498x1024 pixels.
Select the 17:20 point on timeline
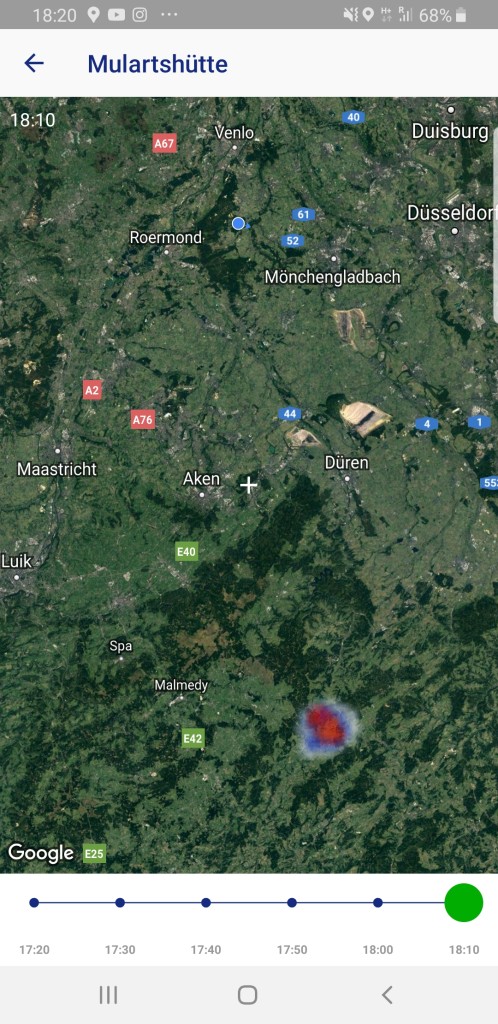[34, 903]
